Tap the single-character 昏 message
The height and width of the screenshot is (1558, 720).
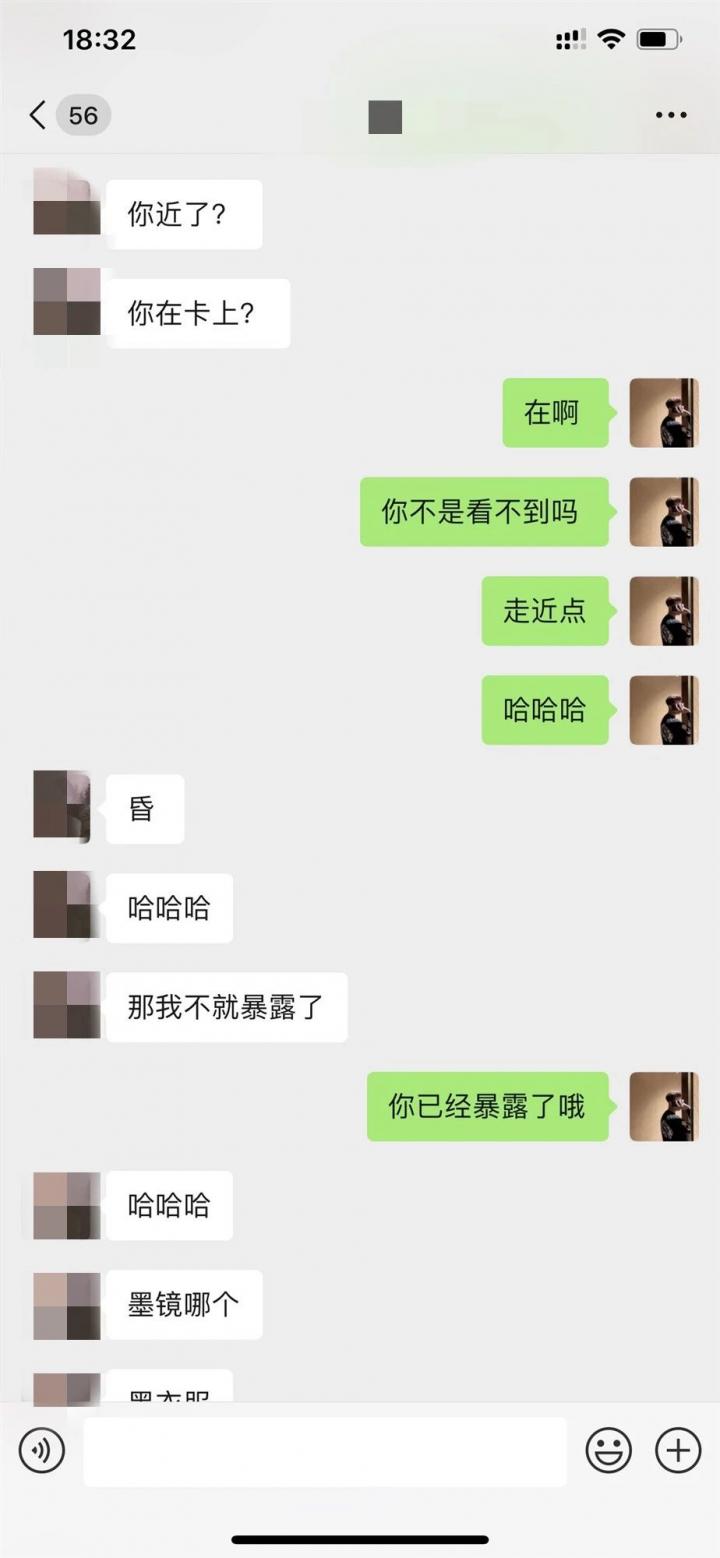click(x=145, y=809)
